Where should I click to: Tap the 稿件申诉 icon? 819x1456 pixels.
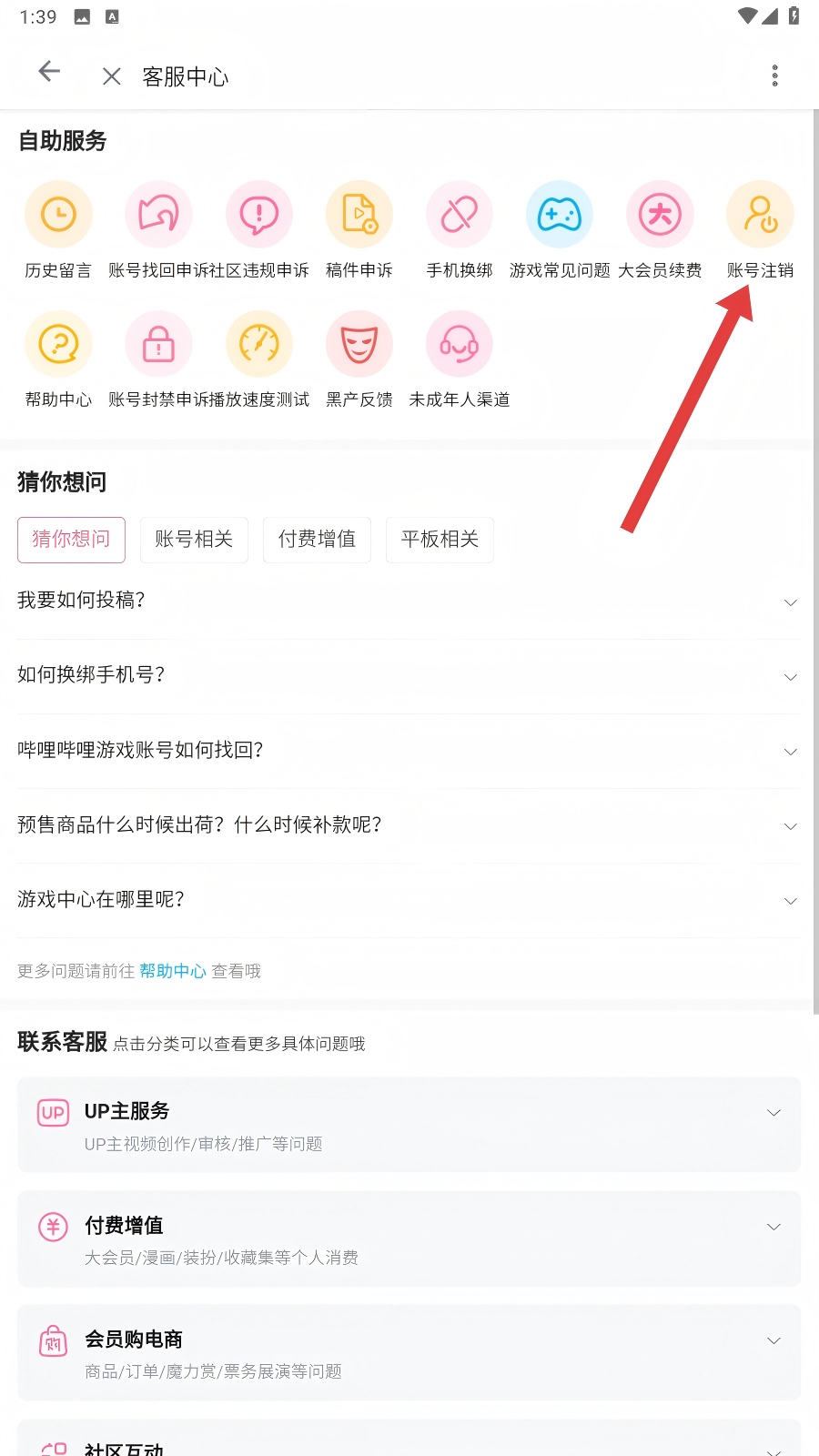coord(359,216)
